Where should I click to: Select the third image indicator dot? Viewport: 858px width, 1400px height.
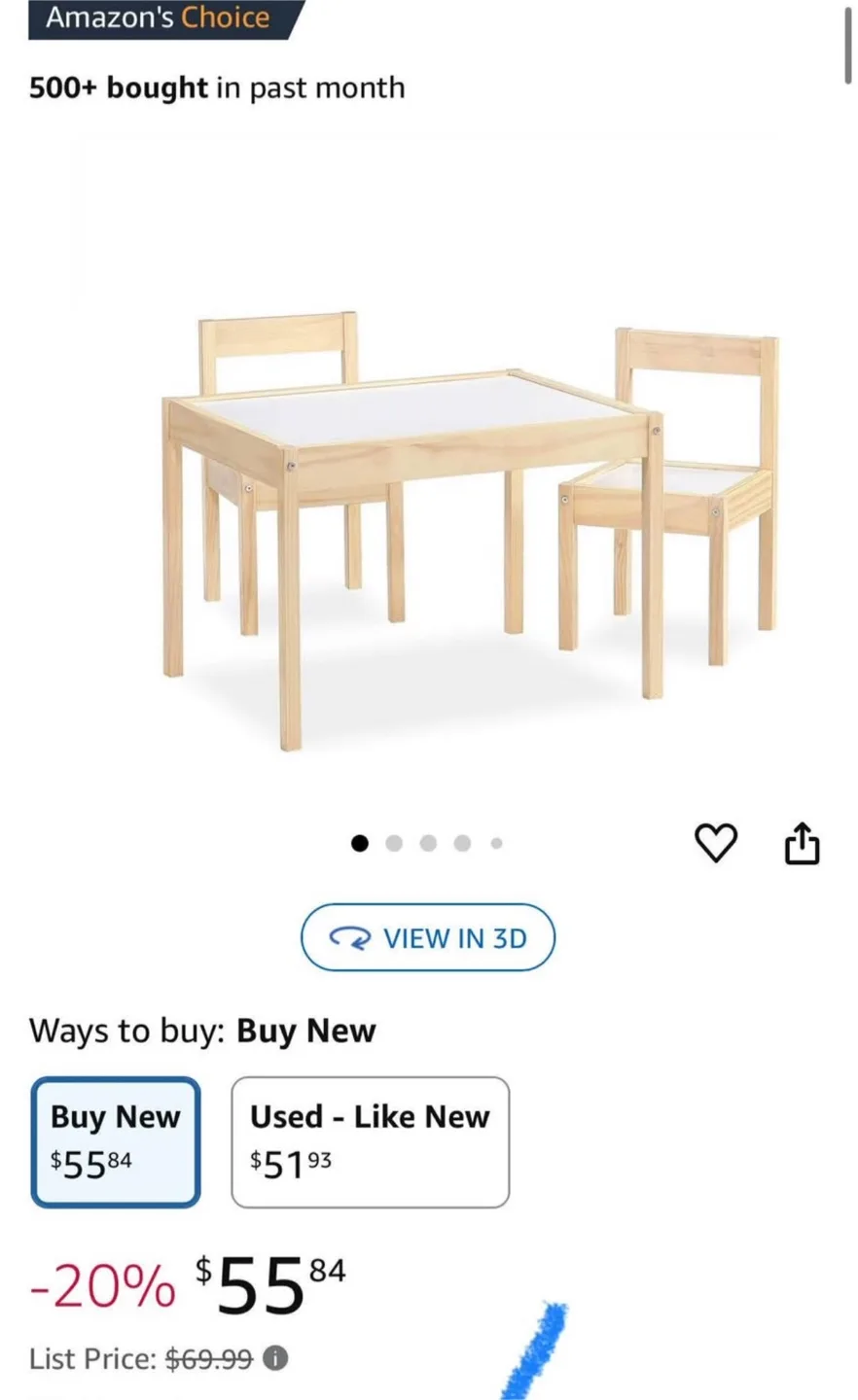pos(428,843)
